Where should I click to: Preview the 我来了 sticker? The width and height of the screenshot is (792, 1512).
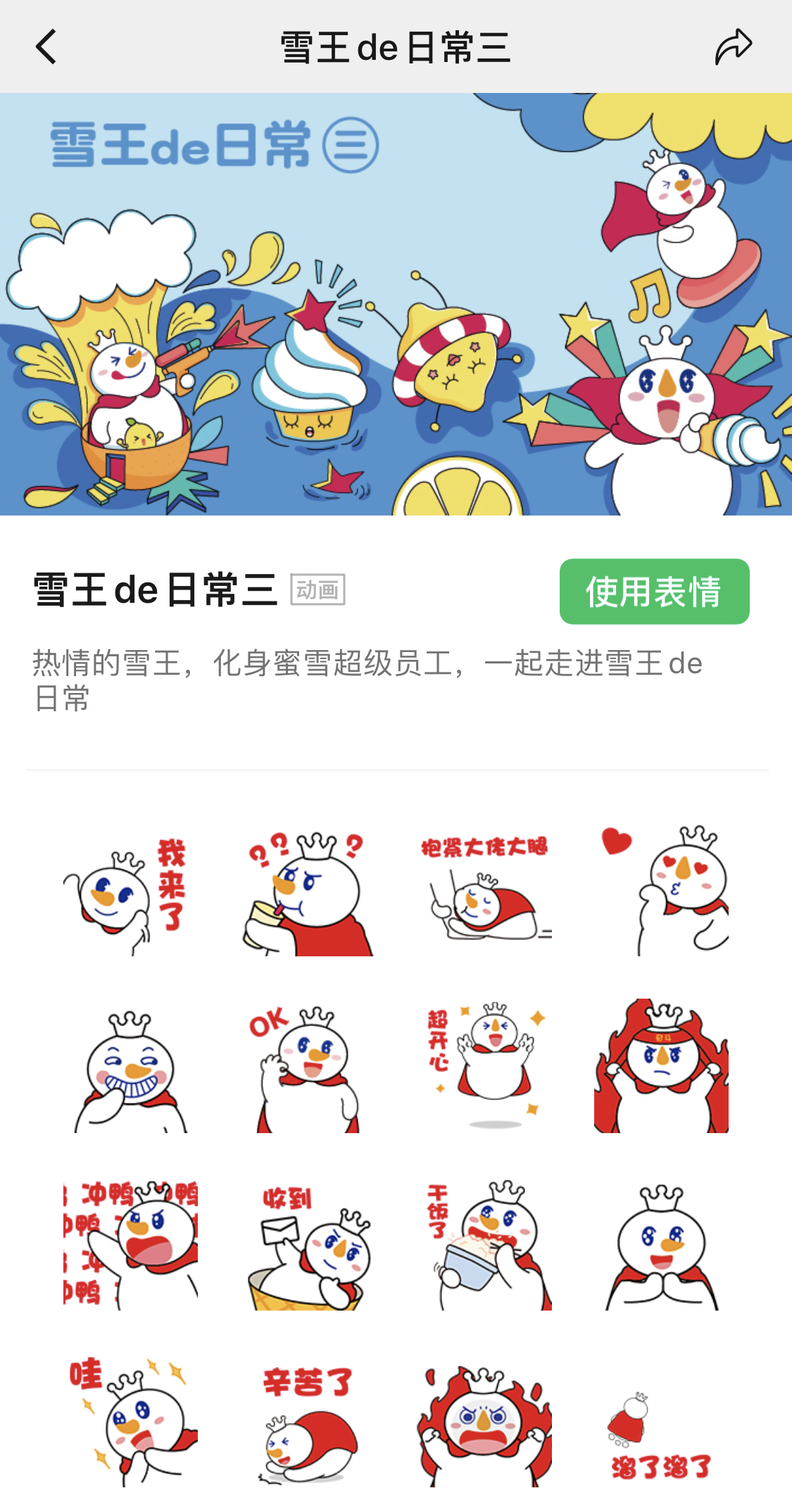tap(130, 891)
